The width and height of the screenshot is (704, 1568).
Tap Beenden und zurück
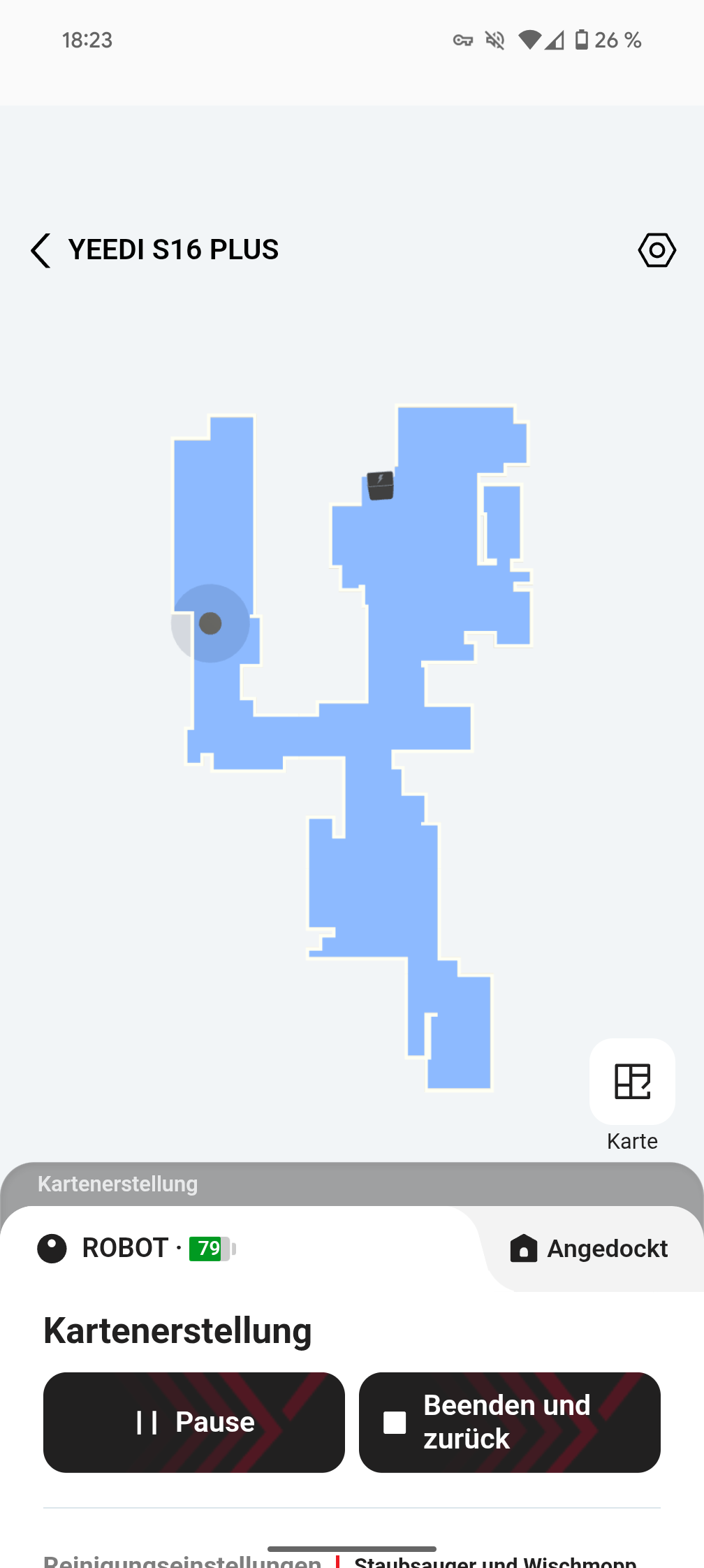coord(510,1422)
